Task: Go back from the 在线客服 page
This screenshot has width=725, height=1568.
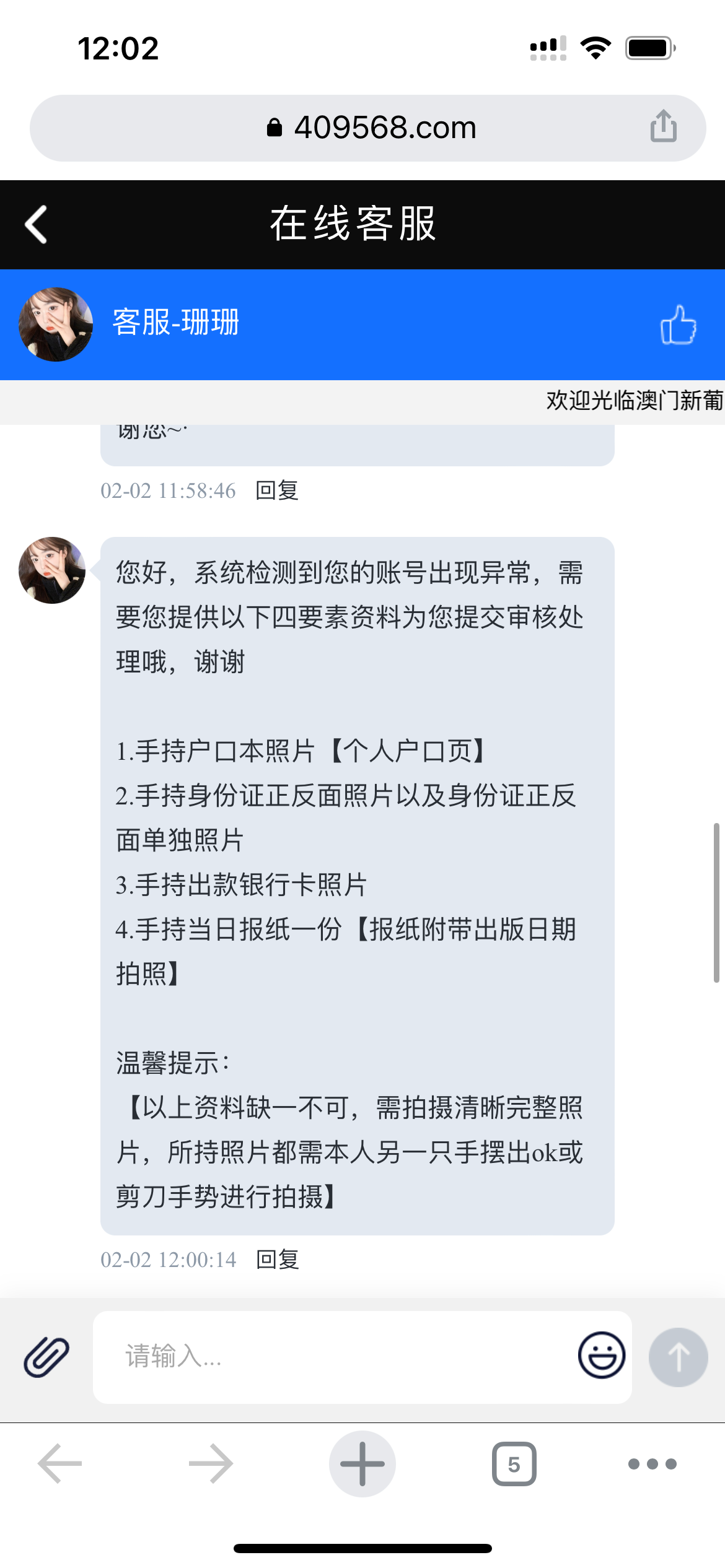Action: pyautogui.click(x=36, y=224)
